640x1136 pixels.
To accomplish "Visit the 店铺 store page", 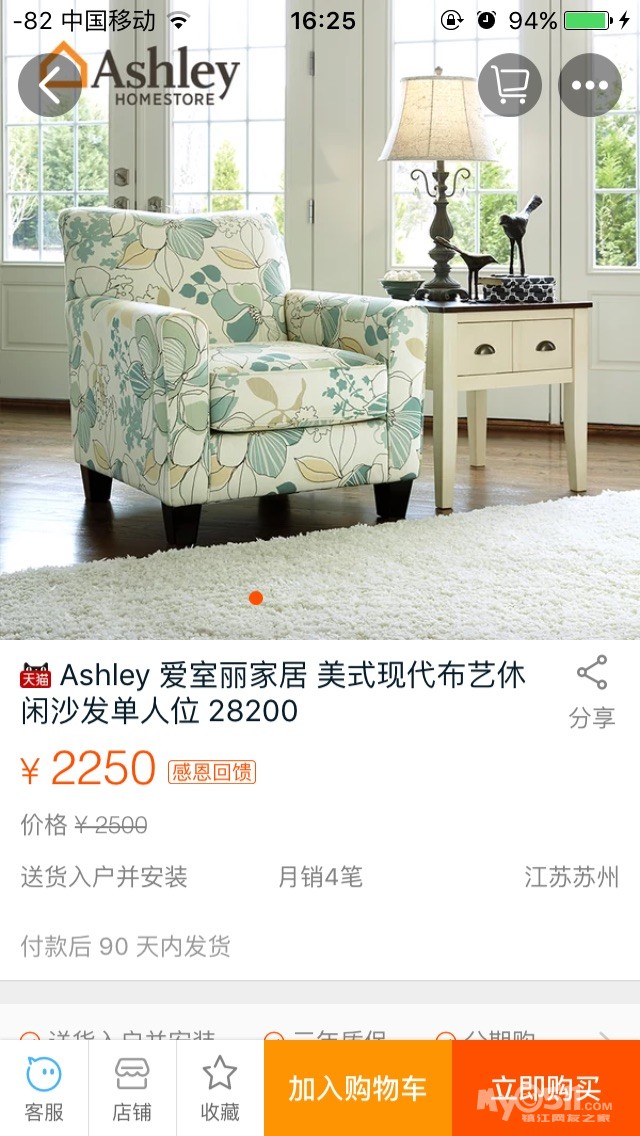I will coord(132,1090).
